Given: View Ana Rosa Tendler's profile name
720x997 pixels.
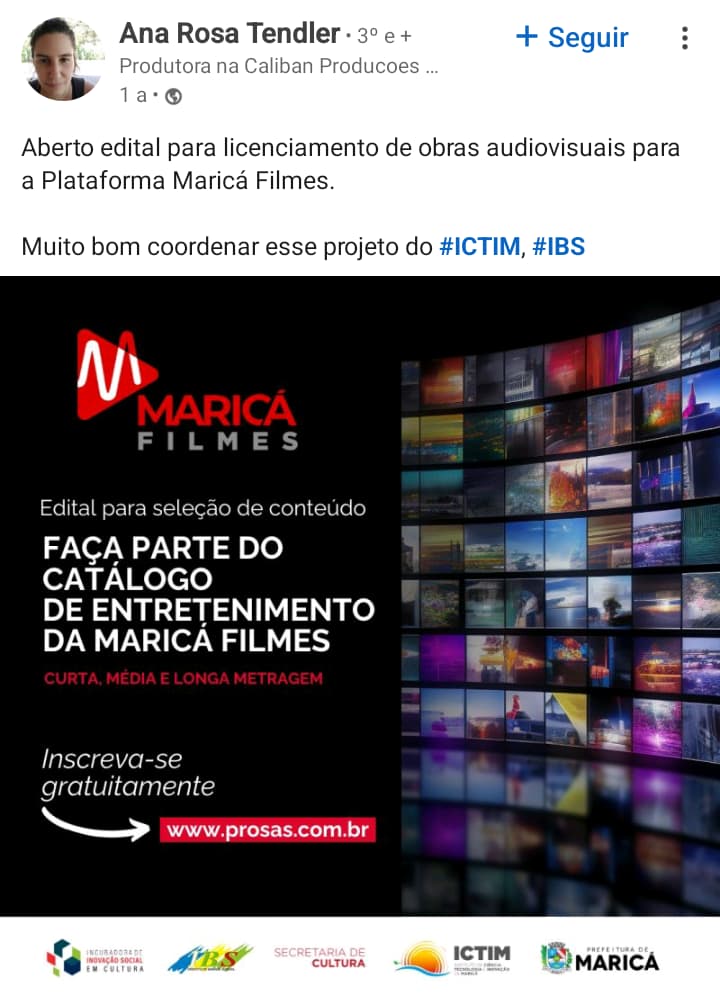Looking at the screenshot, I should click(x=230, y=34).
